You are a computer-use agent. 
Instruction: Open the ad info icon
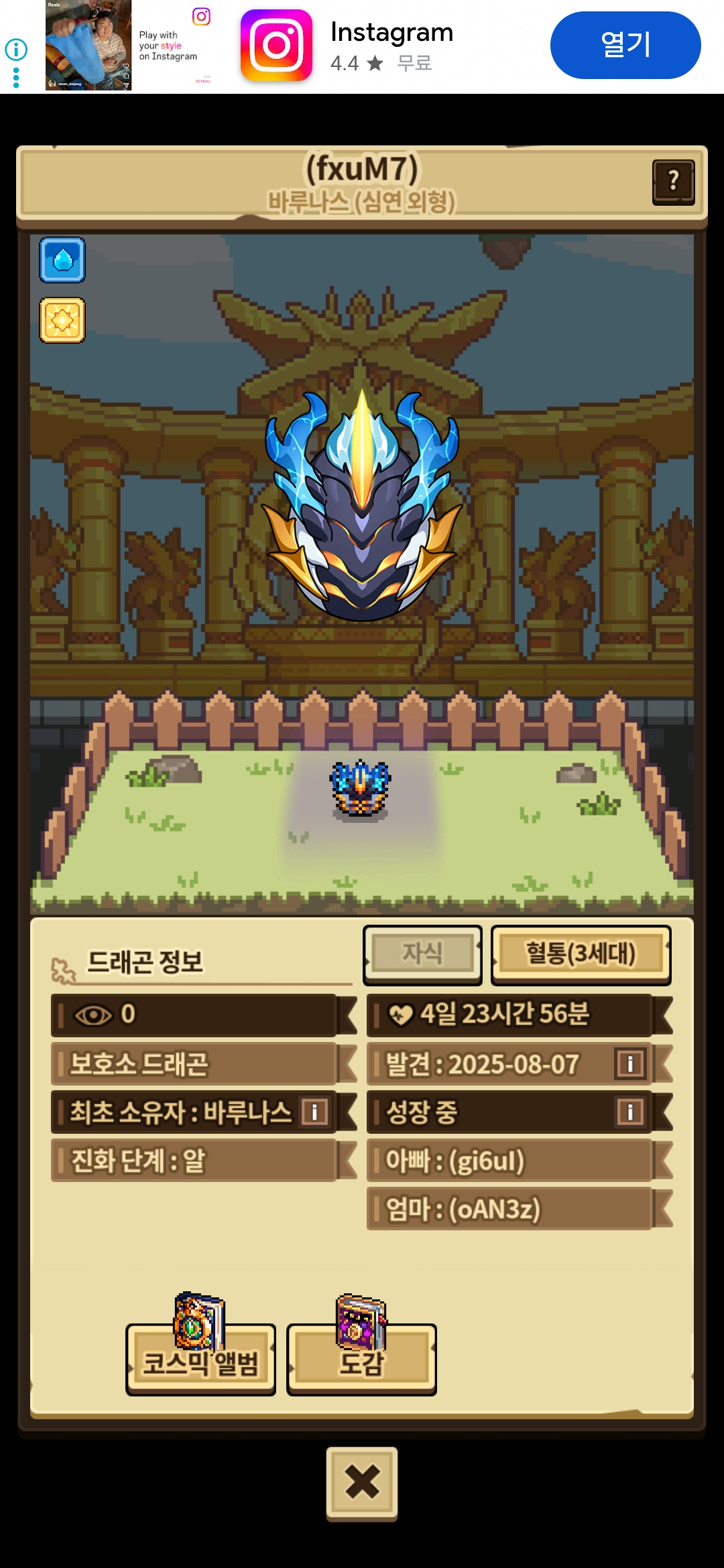point(16,49)
